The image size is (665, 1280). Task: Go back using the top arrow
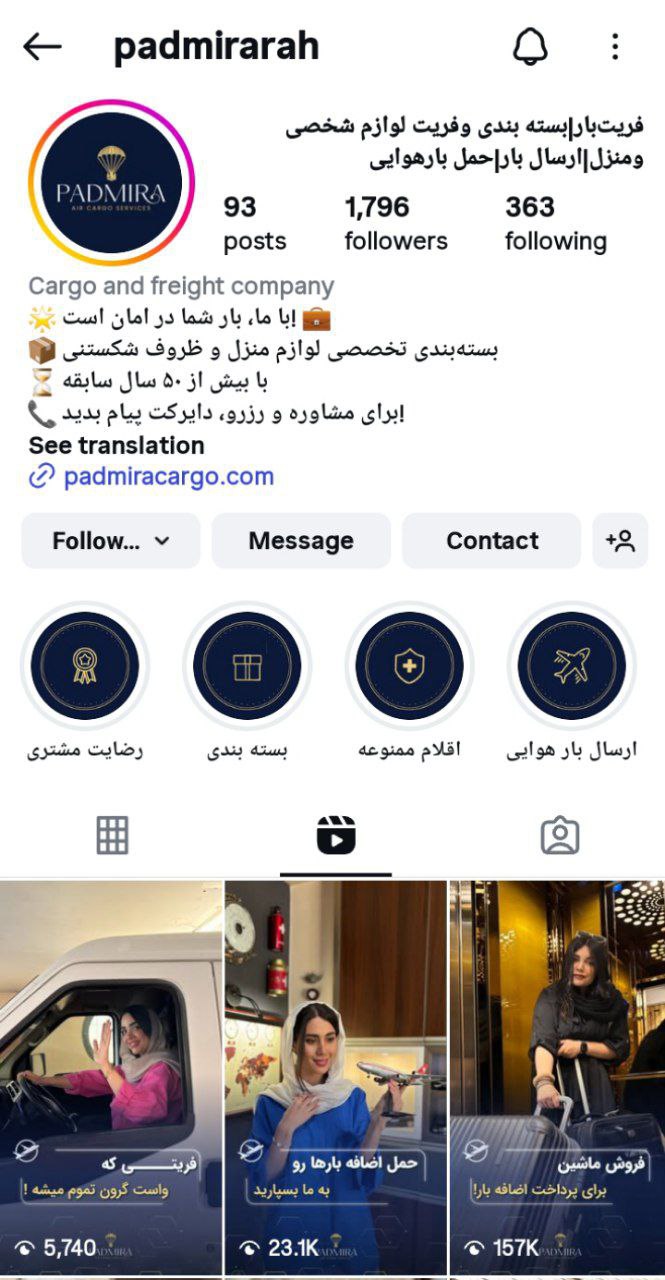click(42, 46)
